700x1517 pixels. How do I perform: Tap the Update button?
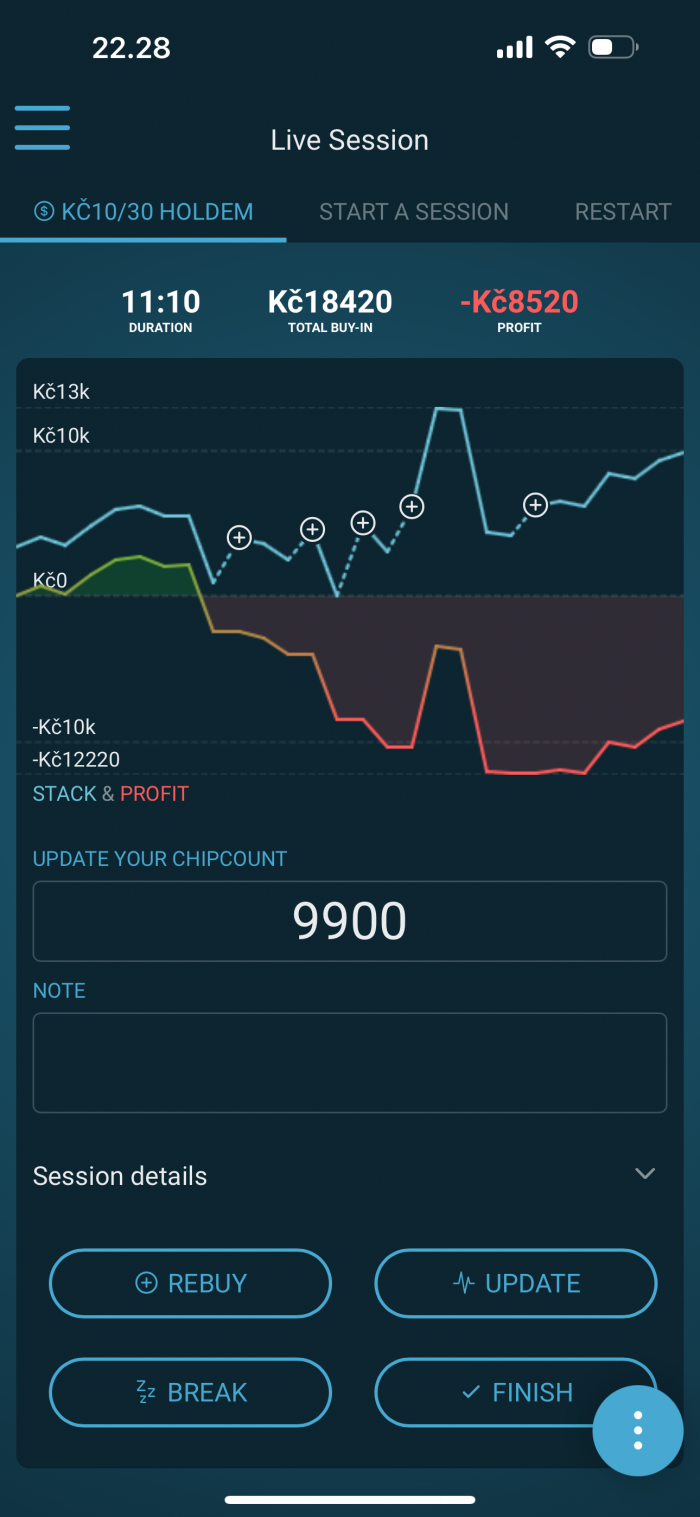pyautogui.click(x=516, y=1283)
